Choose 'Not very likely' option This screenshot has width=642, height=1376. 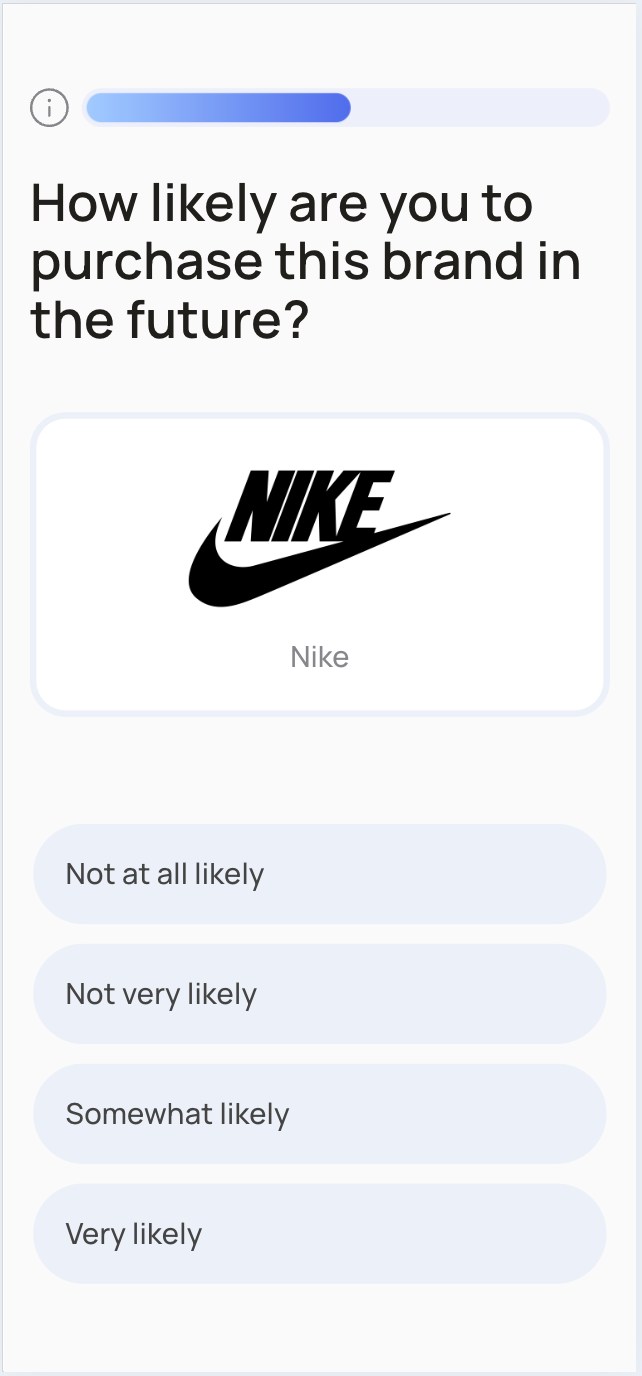pyautogui.click(x=319, y=994)
